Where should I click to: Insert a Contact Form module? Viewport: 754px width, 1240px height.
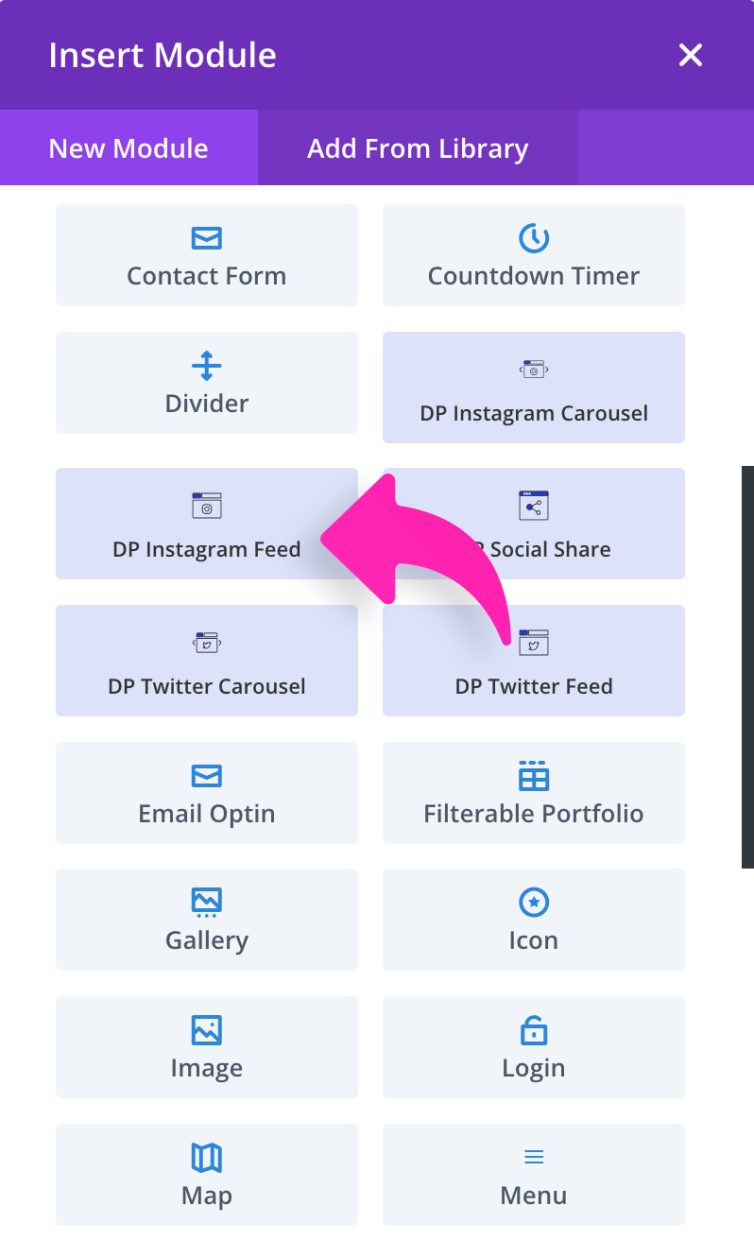206,256
